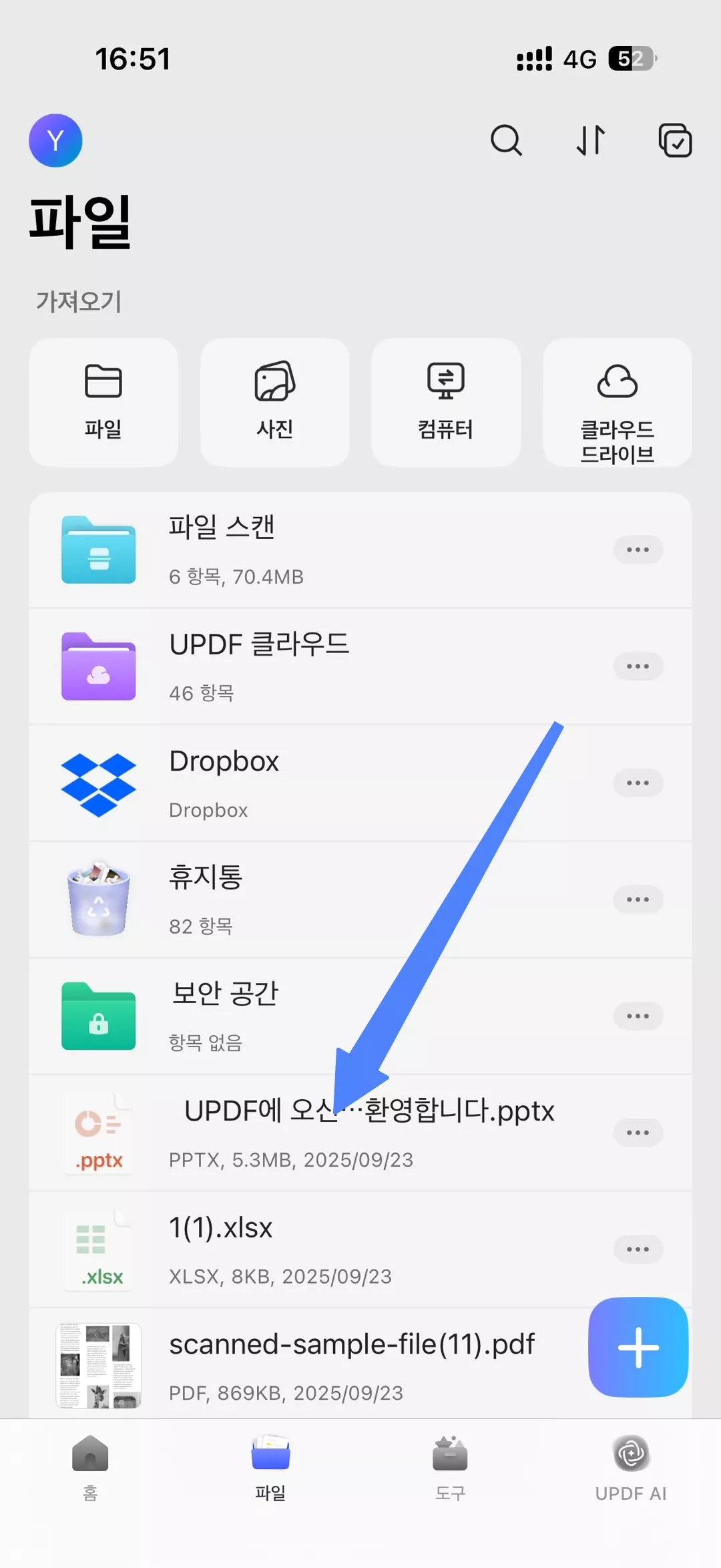Image resolution: width=721 pixels, height=1568 pixels.
Task: Import from 컴퓨터 button
Action: click(445, 402)
